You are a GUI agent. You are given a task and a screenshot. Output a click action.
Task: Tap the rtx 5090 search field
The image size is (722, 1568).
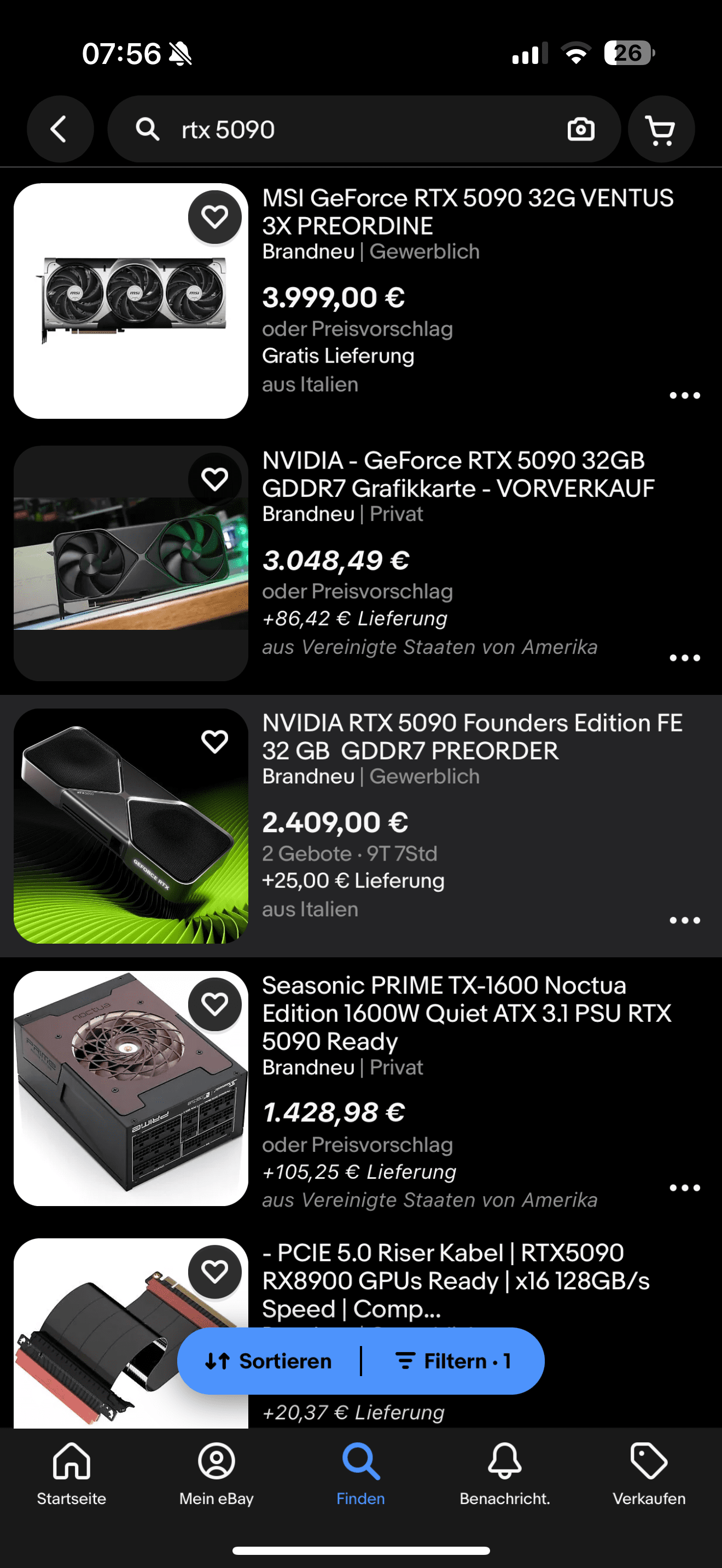(353, 129)
